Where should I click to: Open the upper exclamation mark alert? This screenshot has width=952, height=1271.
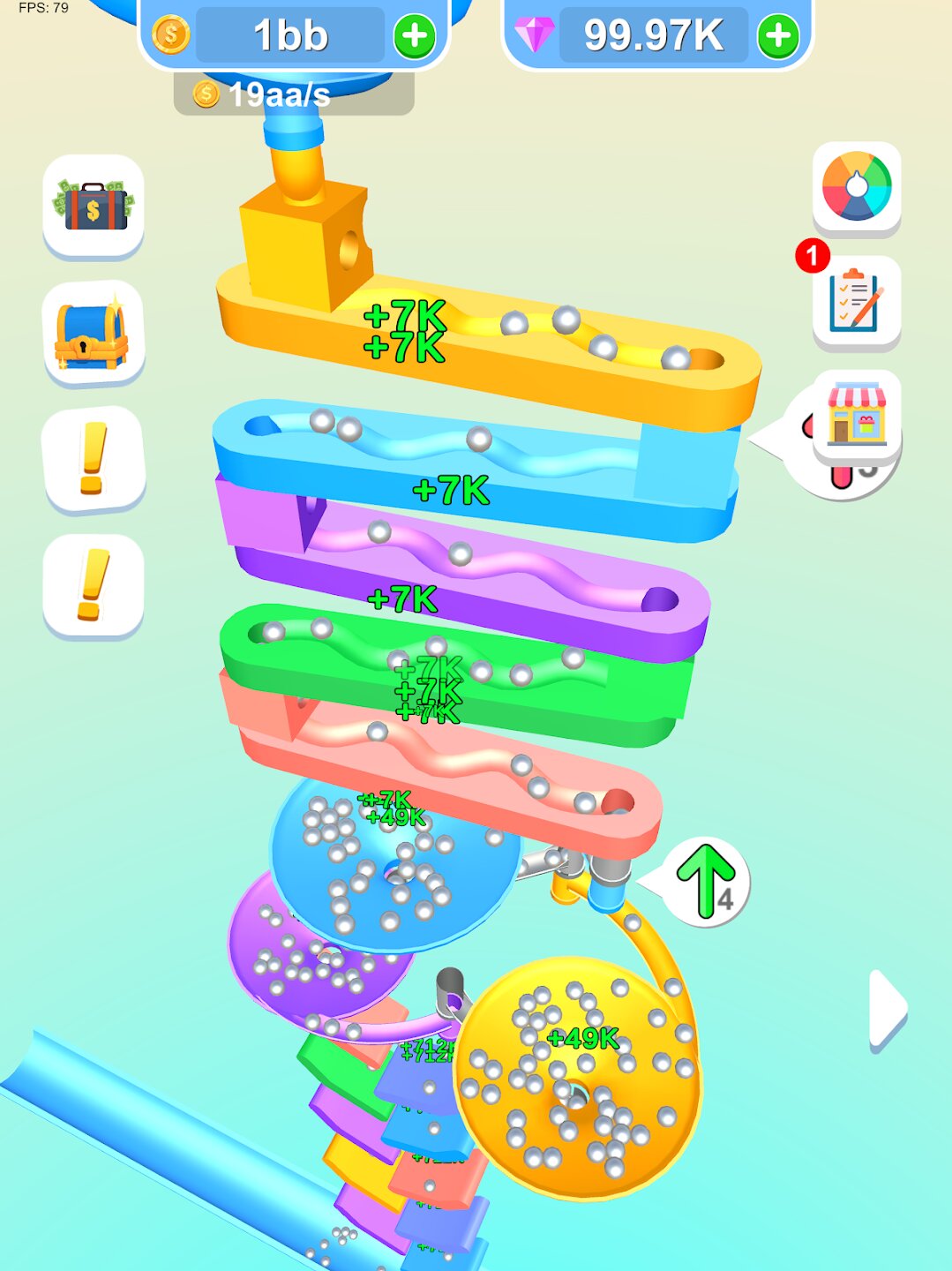(94, 460)
